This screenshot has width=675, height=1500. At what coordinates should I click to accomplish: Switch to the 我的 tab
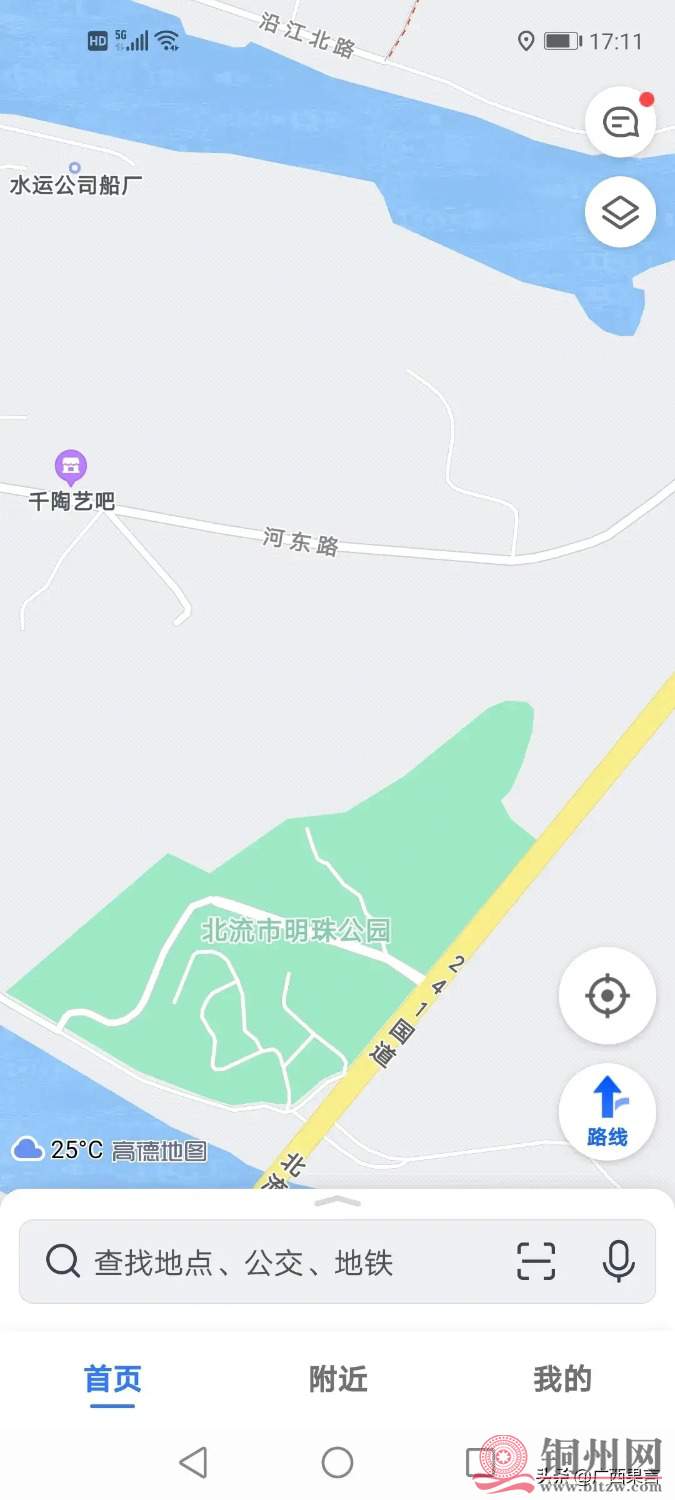562,1380
